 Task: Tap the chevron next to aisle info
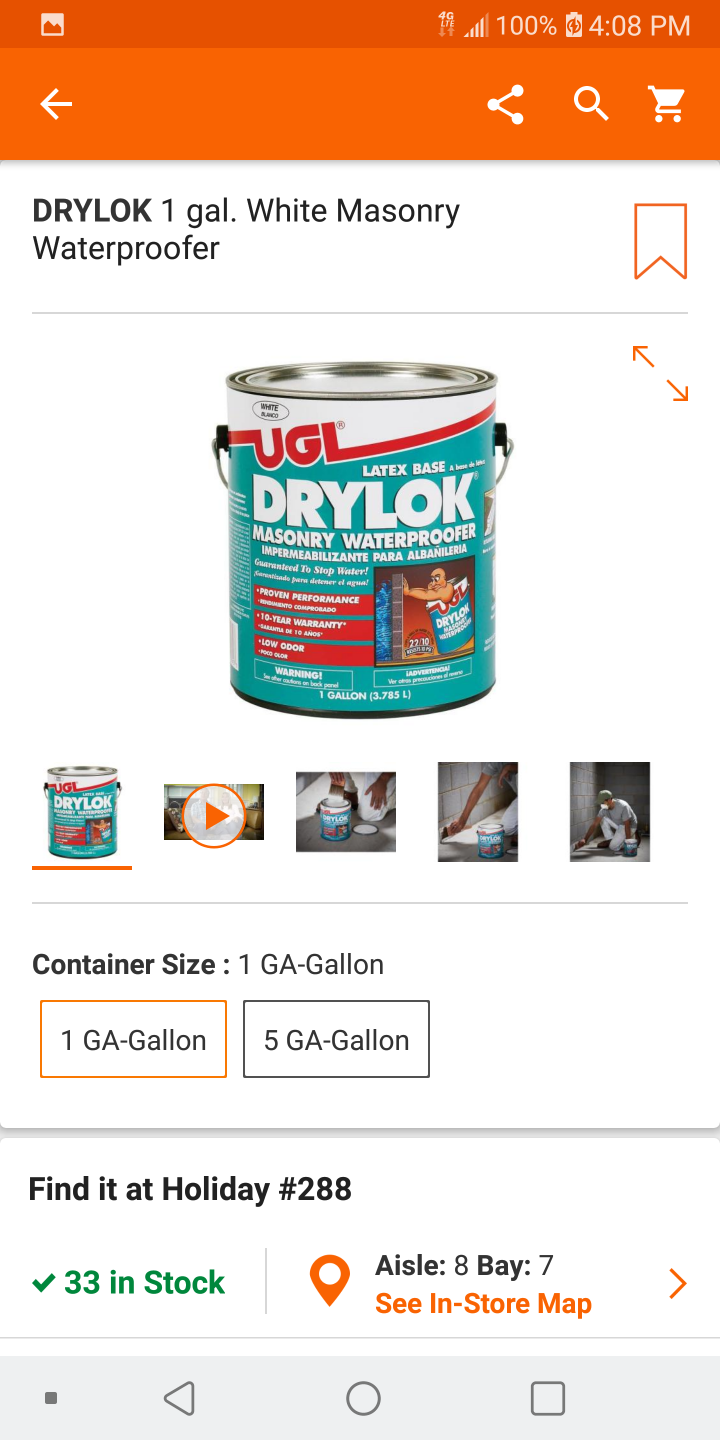pyautogui.click(x=678, y=1284)
